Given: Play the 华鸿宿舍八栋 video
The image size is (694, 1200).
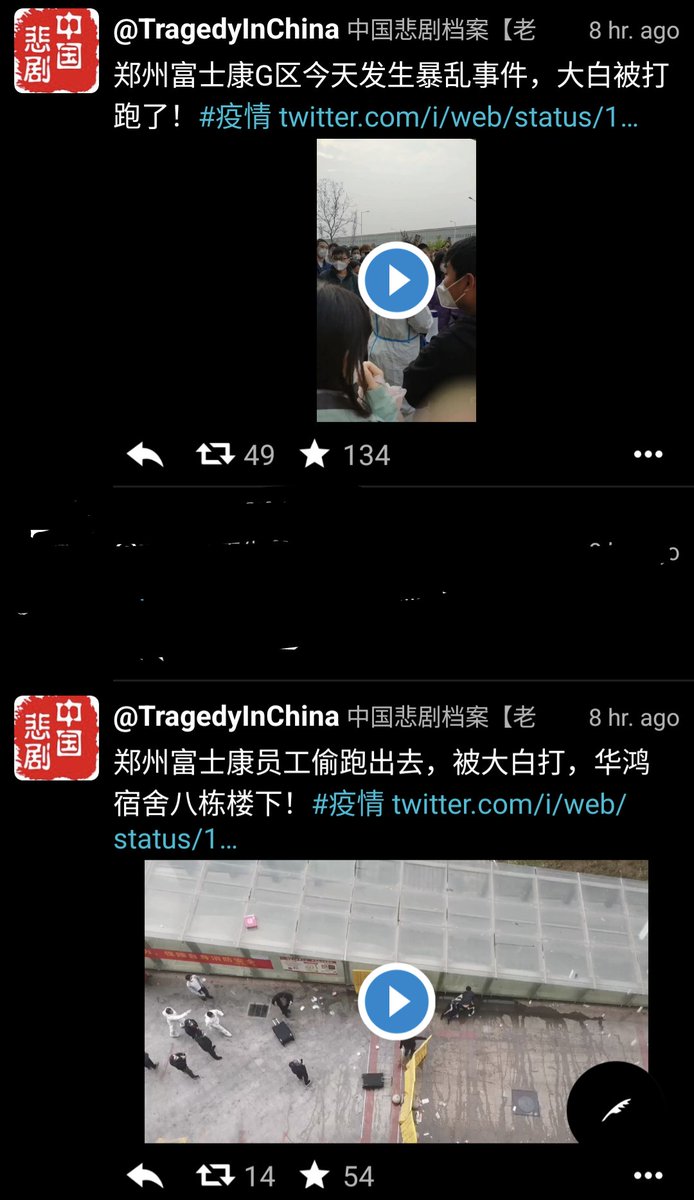Looking at the screenshot, I should click(x=396, y=1001).
